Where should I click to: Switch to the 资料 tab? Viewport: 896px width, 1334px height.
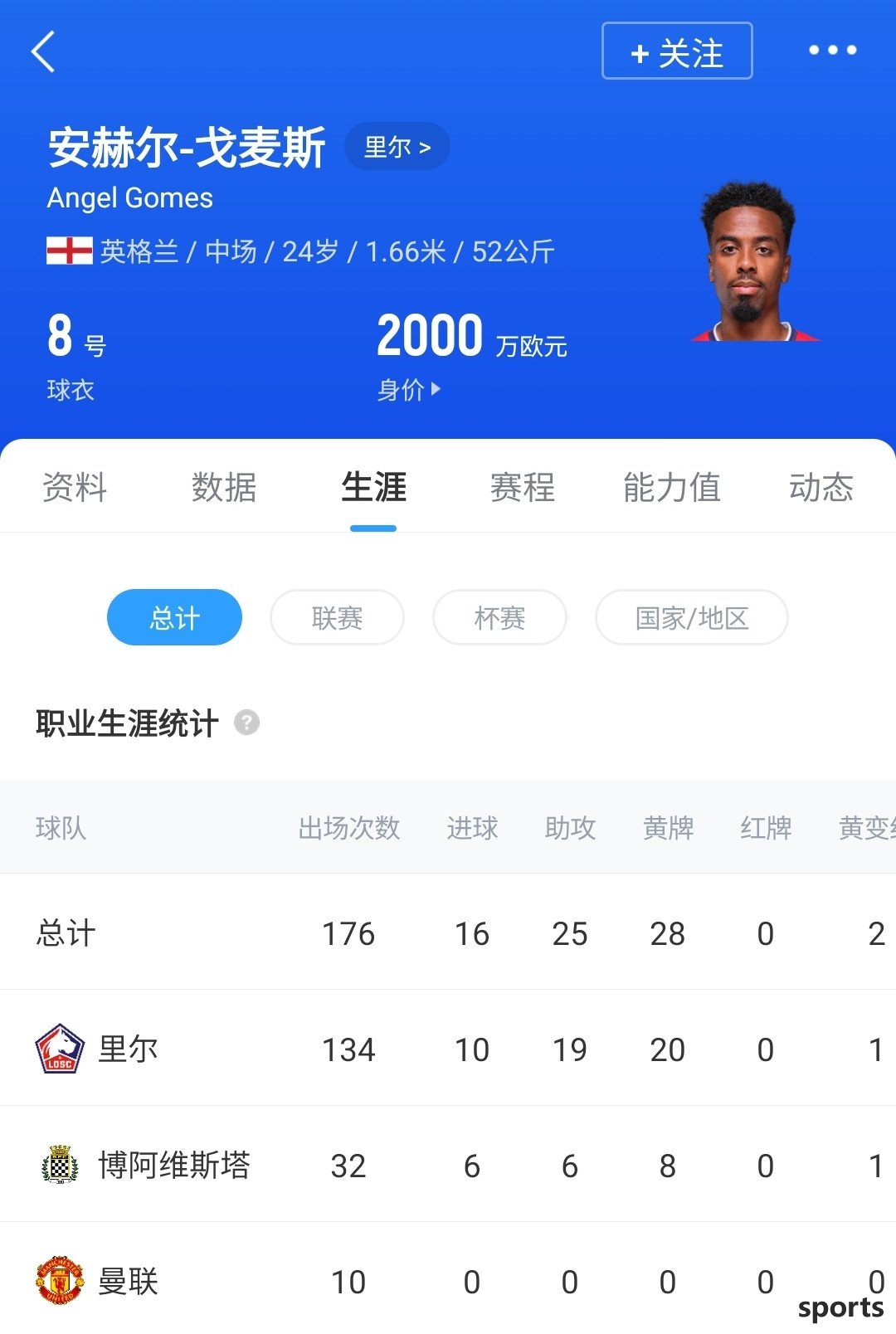pyautogui.click(x=75, y=487)
